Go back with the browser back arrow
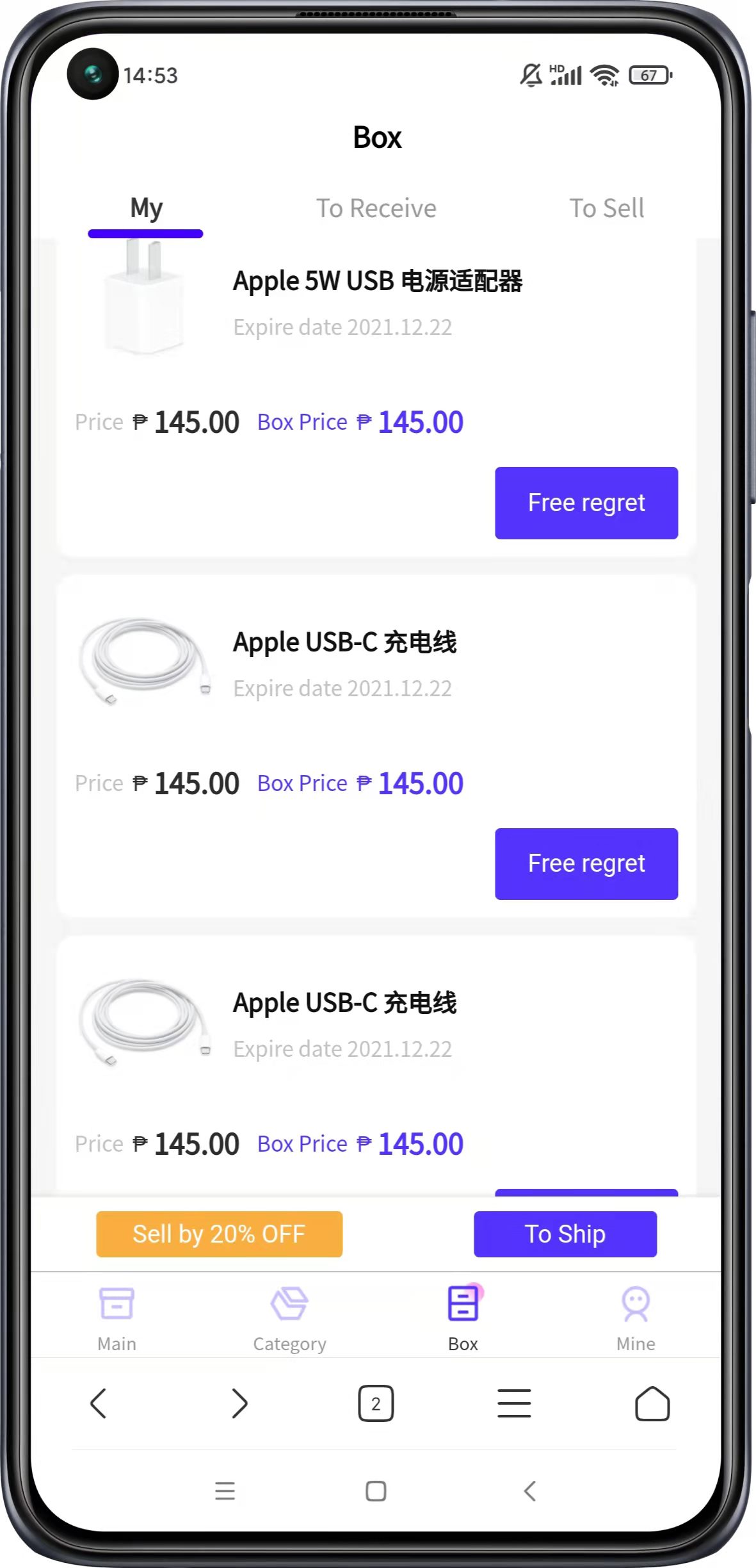Screen dimensions: 756x1568 click(99, 1403)
